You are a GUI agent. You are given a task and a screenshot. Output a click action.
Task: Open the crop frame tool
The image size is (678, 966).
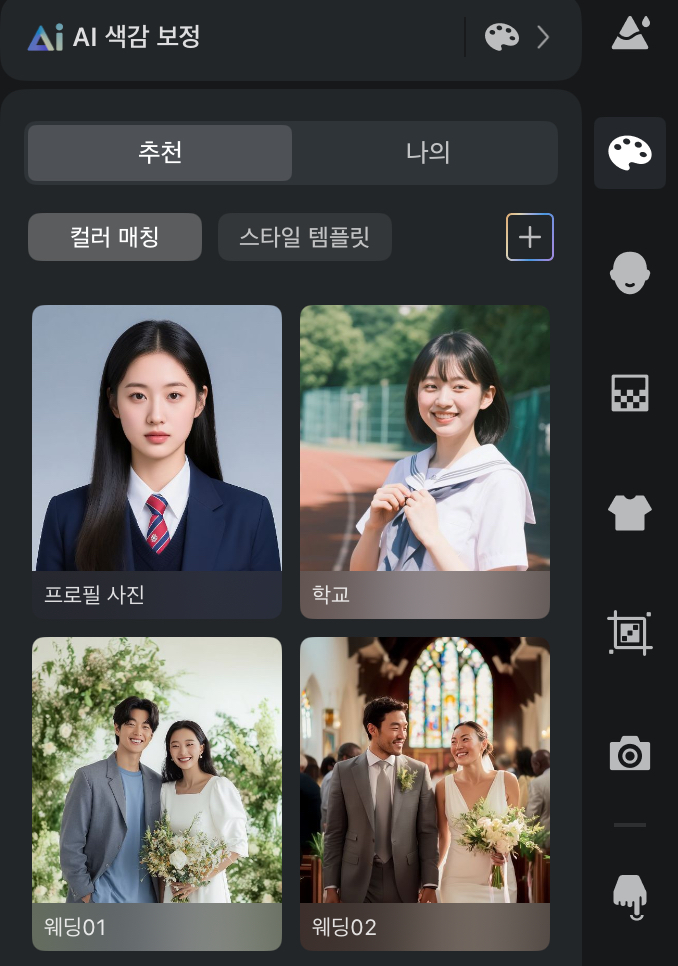[630, 633]
